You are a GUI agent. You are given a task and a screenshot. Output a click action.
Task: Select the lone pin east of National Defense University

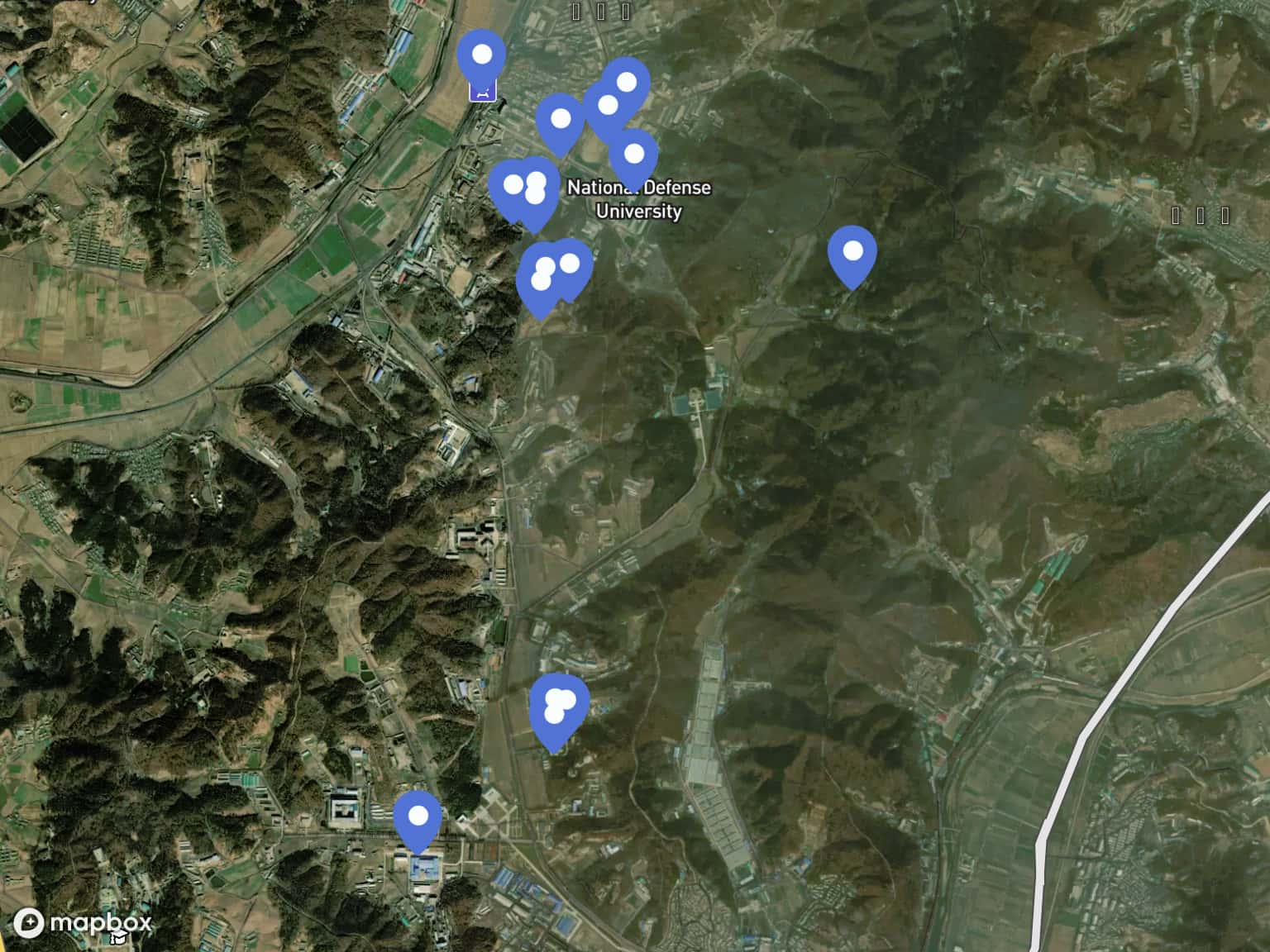(x=852, y=251)
